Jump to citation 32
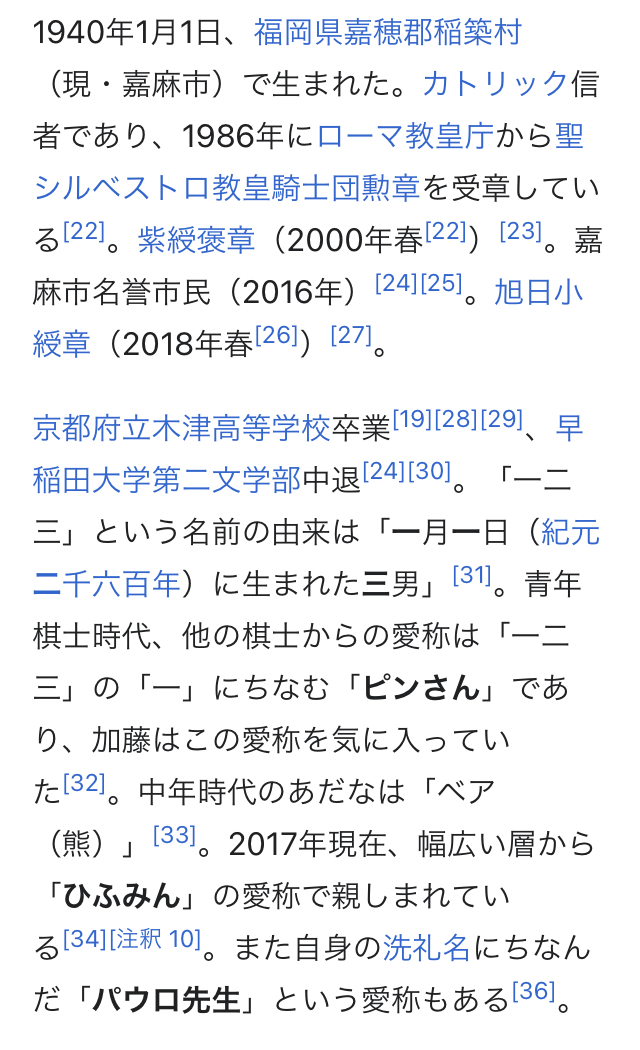This screenshot has width=640, height=1050. [84, 783]
